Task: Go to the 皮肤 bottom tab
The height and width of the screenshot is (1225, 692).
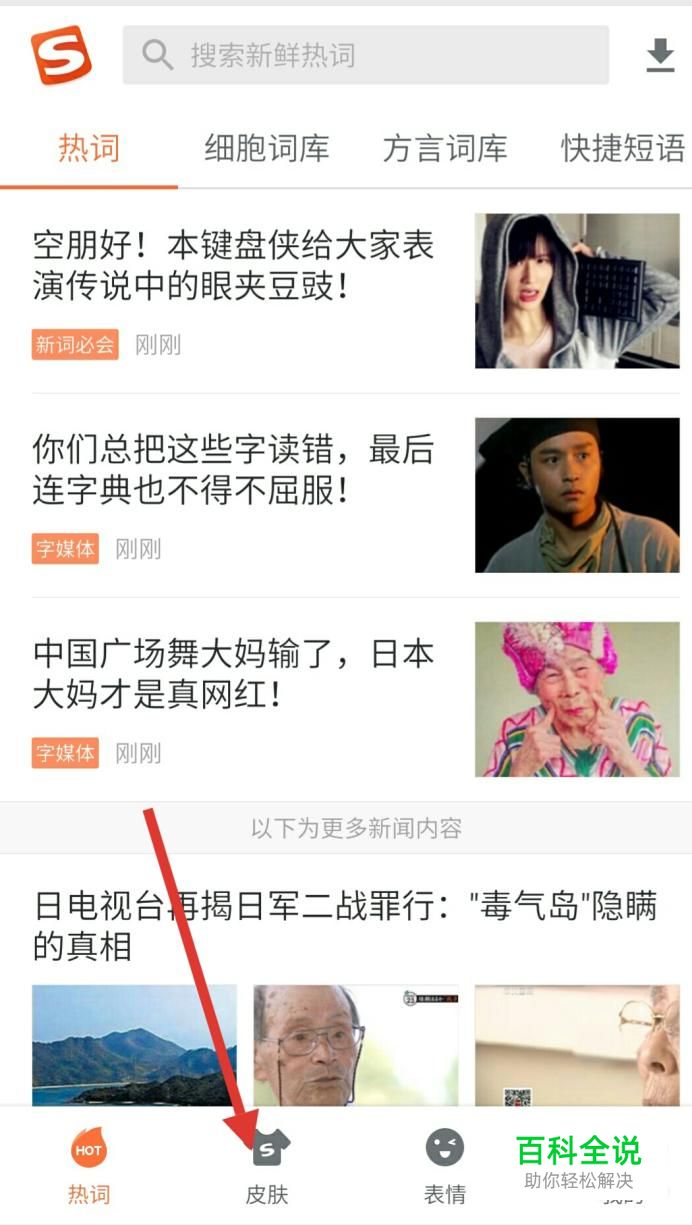Action: point(267,1166)
